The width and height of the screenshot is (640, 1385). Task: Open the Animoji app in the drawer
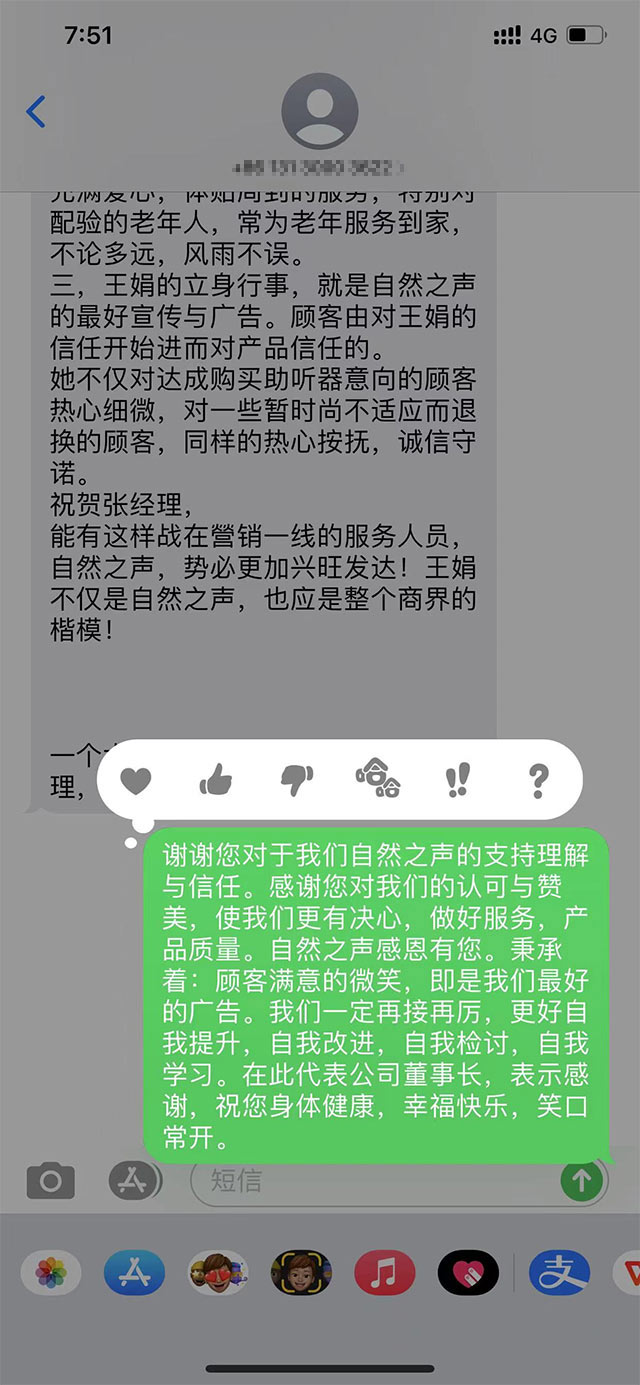(x=301, y=1273)
